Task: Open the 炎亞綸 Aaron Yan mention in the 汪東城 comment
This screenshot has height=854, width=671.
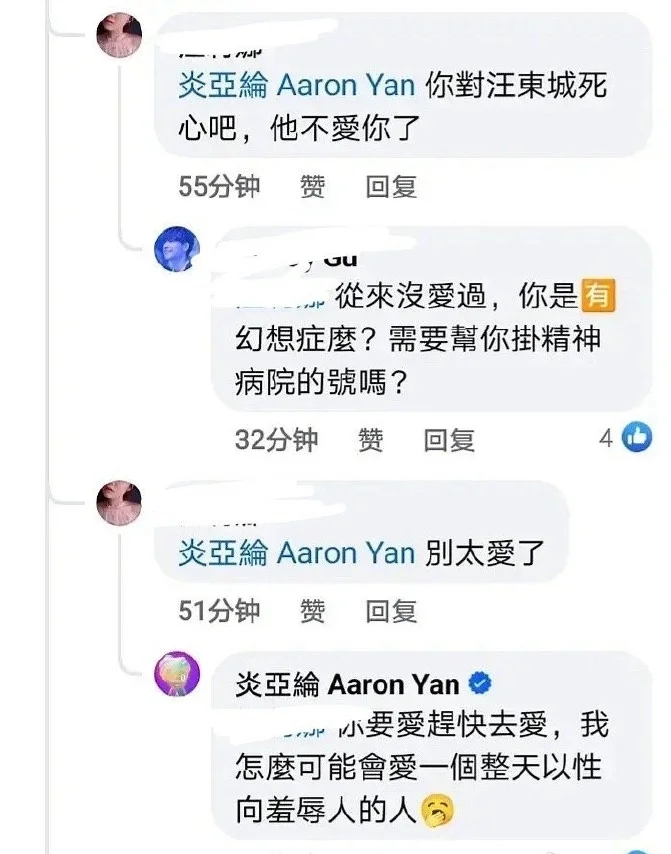Action: [x=296, y=84]
